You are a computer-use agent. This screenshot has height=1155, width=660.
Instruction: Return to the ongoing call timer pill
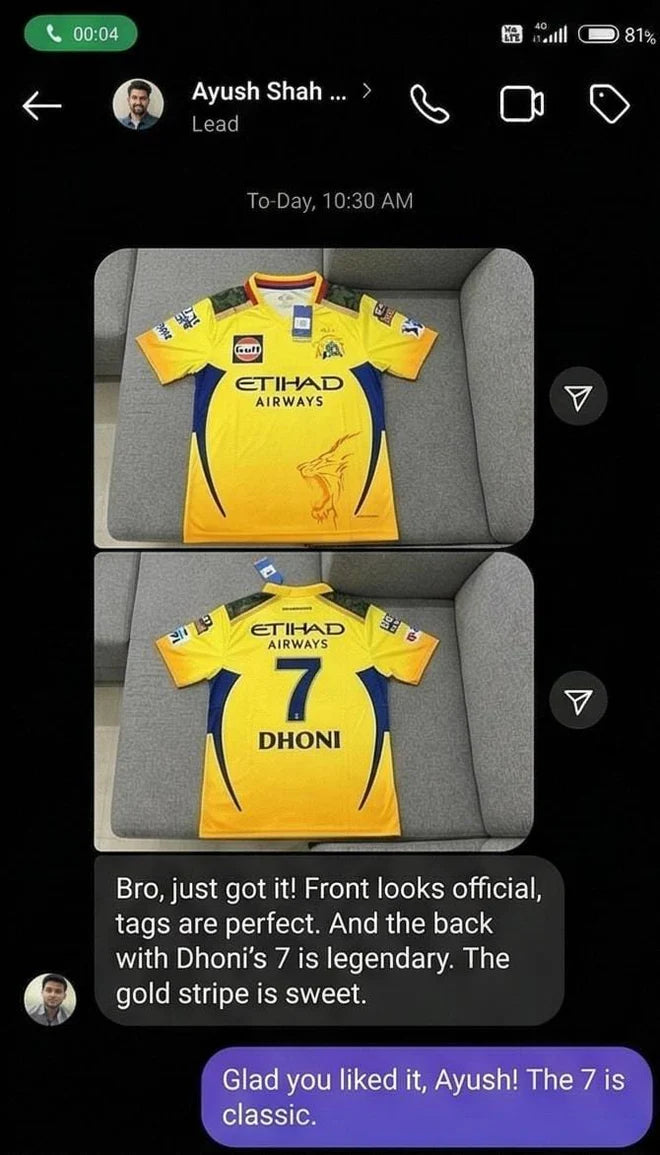click(83, 34)
